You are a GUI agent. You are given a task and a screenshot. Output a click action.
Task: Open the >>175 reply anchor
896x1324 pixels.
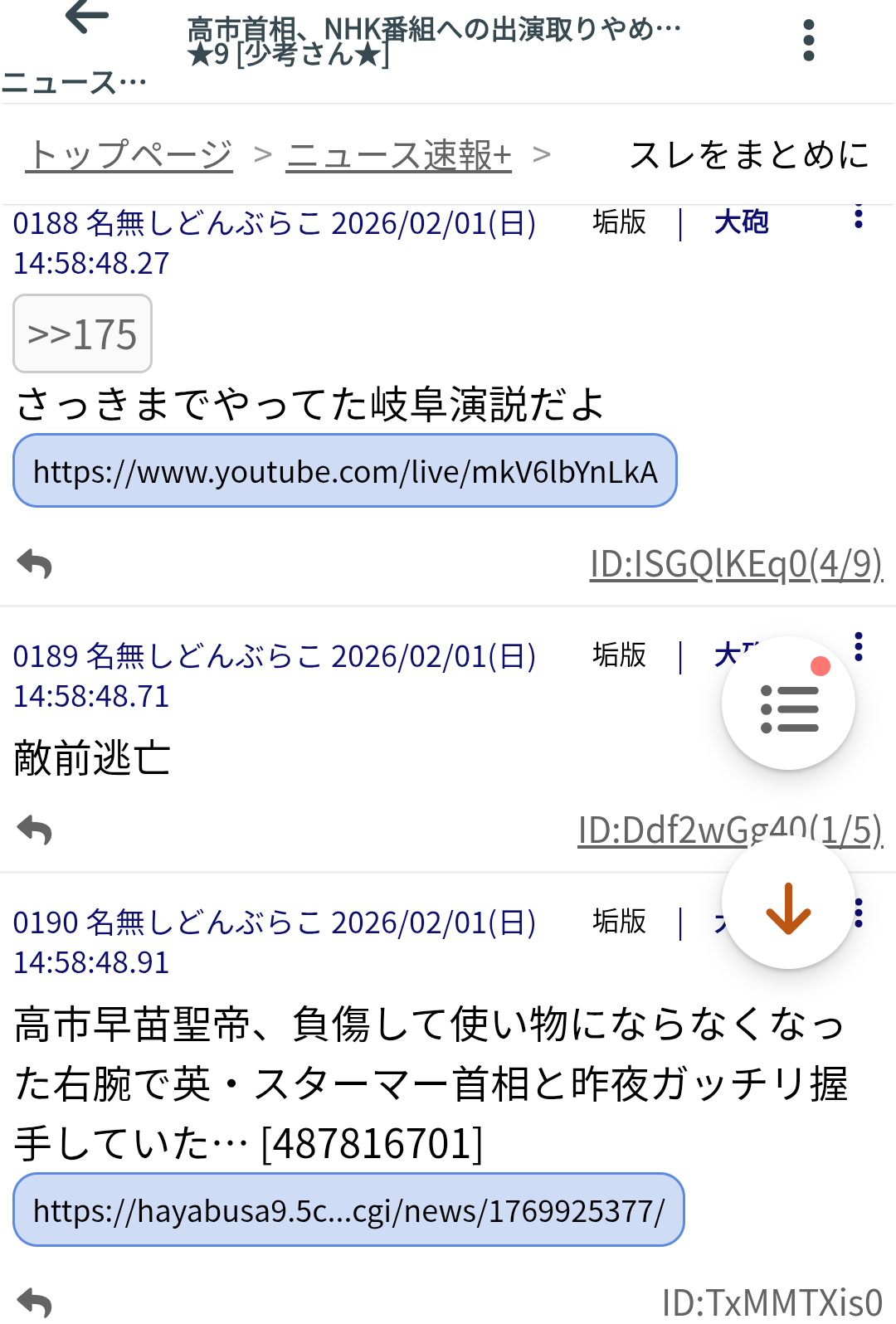82,334
